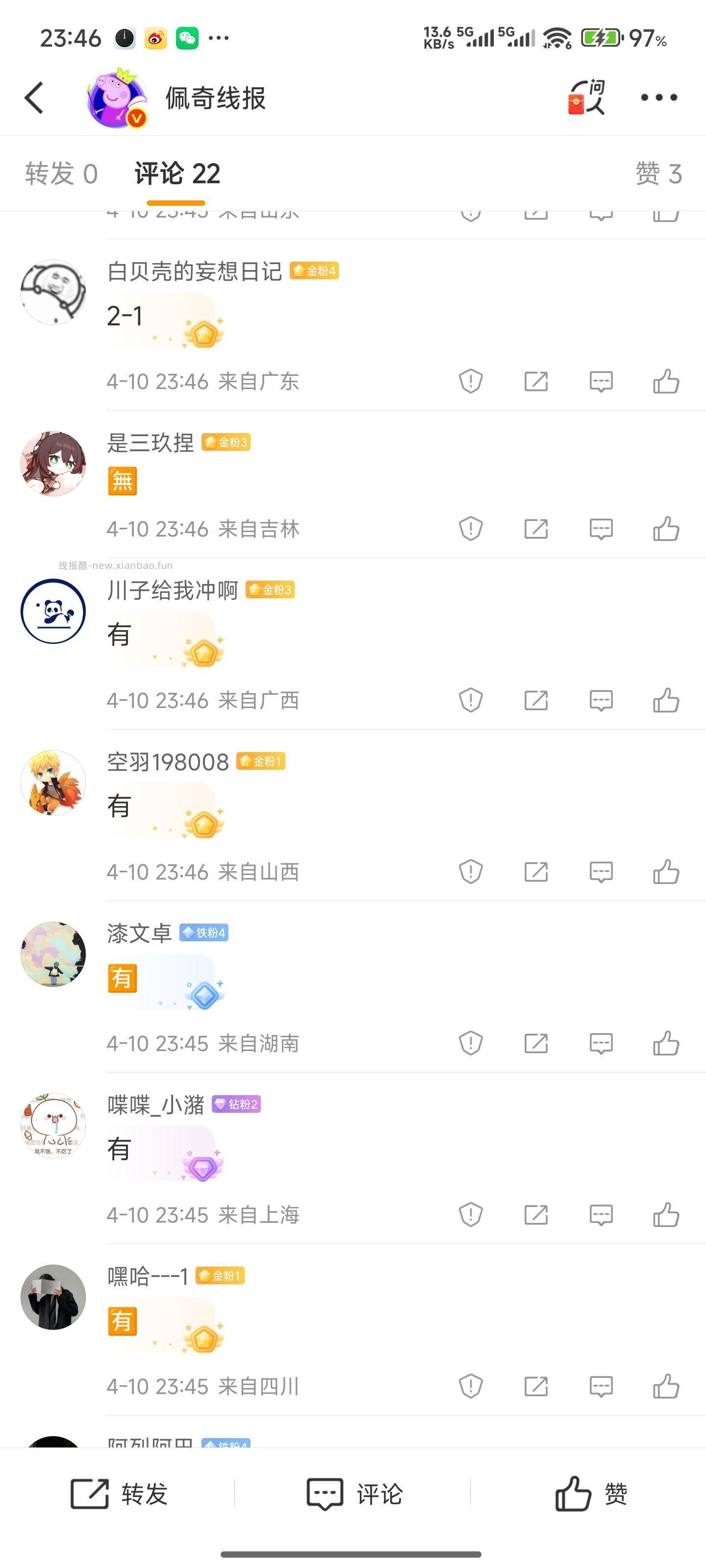Share 是三玖捏's comment via forward icon
The image size is (706, 1568).
pyautogui.click(x=535, y=528)
